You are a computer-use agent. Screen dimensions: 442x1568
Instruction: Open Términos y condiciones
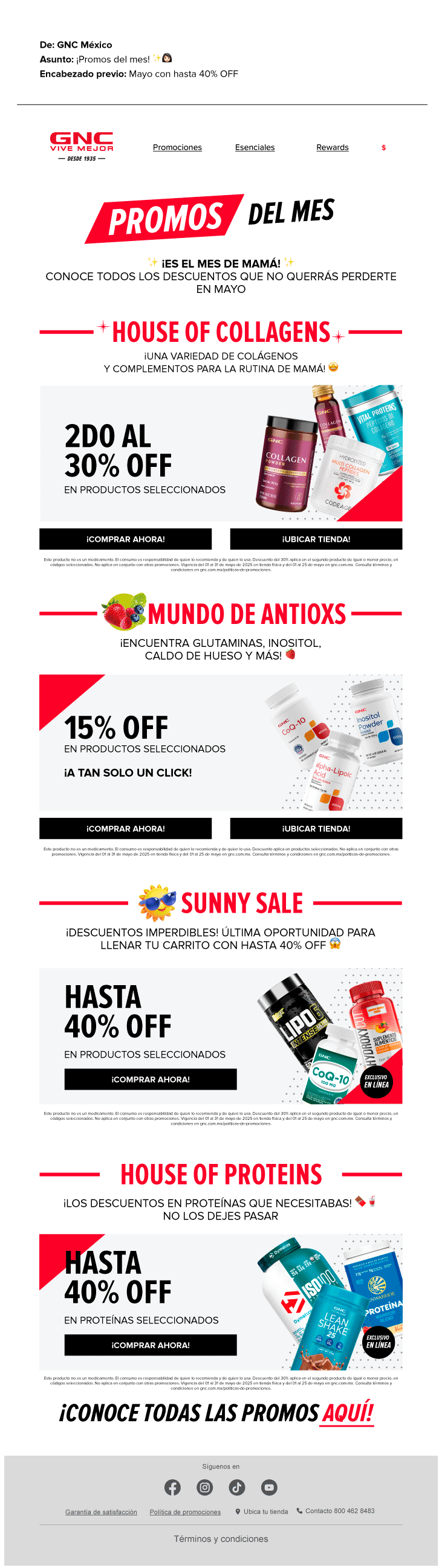coord(221,1539)
